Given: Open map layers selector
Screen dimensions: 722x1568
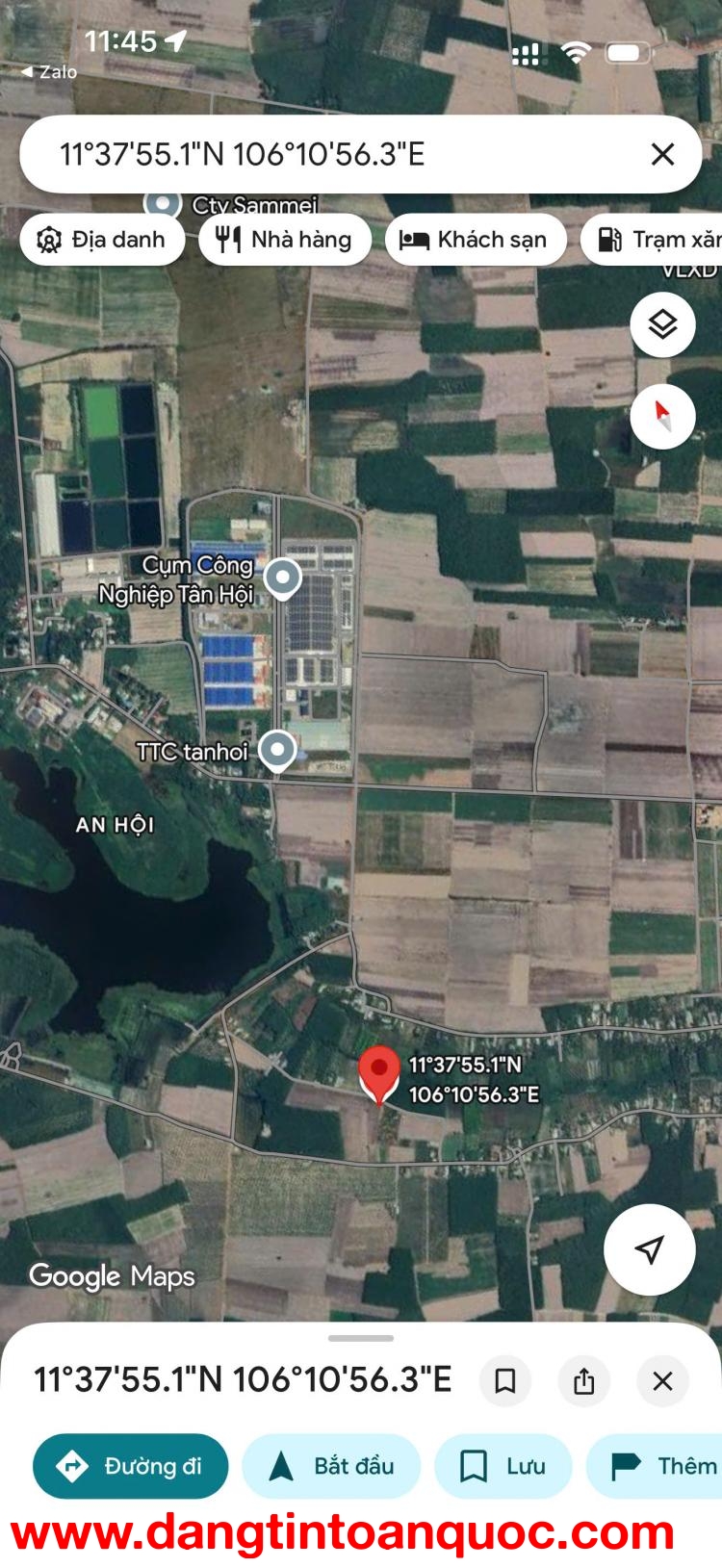Looking at the screenshot, I should 662,325.
